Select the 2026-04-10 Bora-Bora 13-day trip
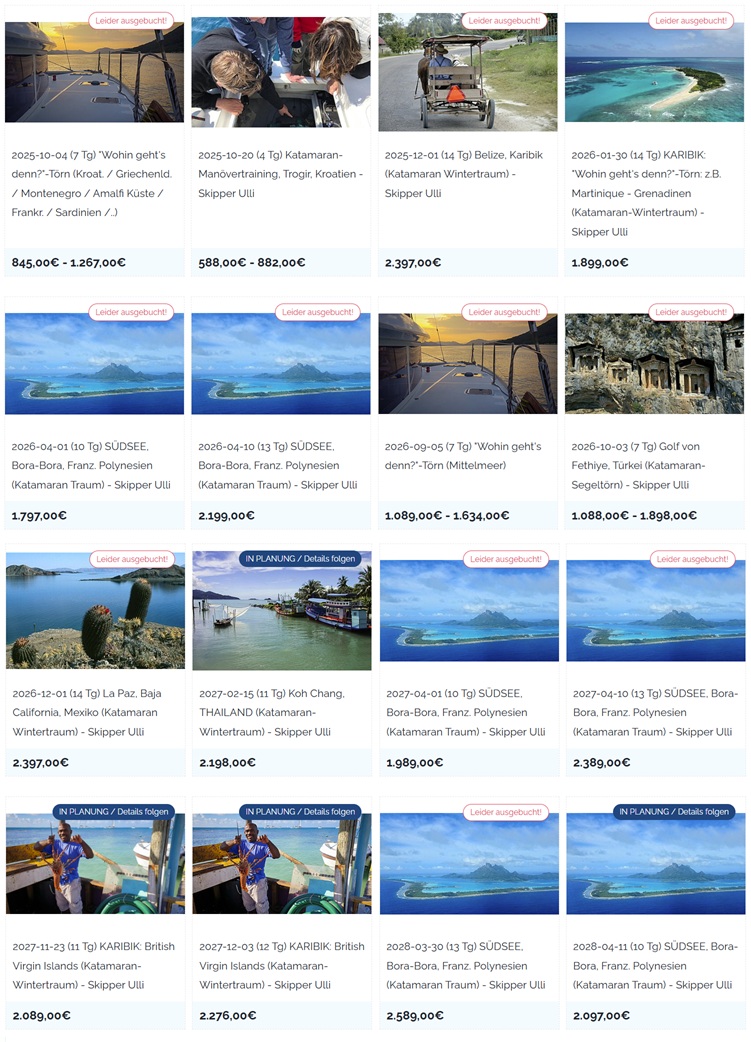 281,465
